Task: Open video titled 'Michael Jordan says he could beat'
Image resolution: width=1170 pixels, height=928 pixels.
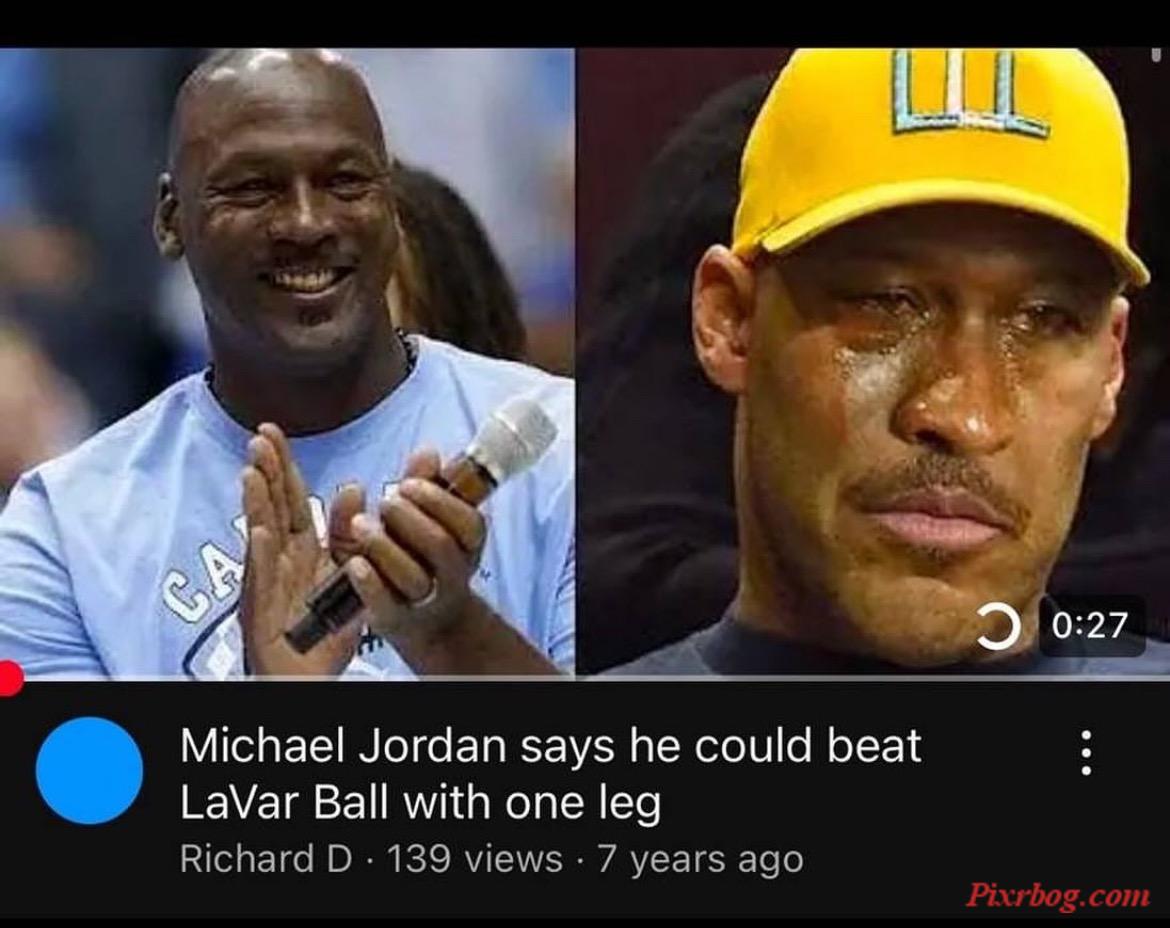Action: click(550, 774)
